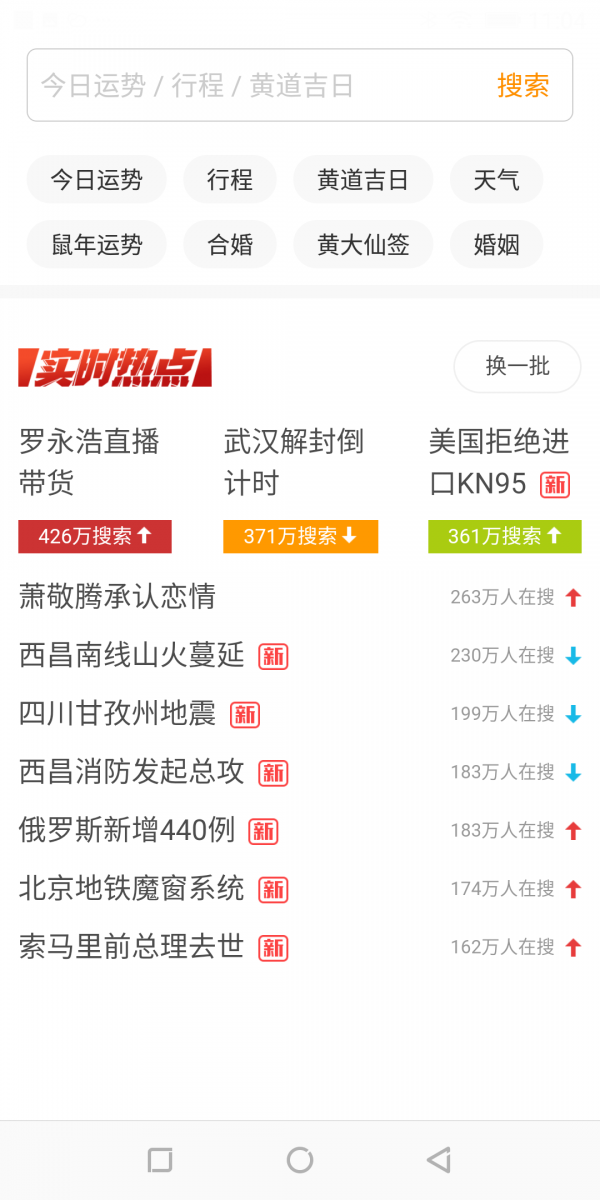
Task: Refresh hot topics with 换一批
Action: point(517,367)
